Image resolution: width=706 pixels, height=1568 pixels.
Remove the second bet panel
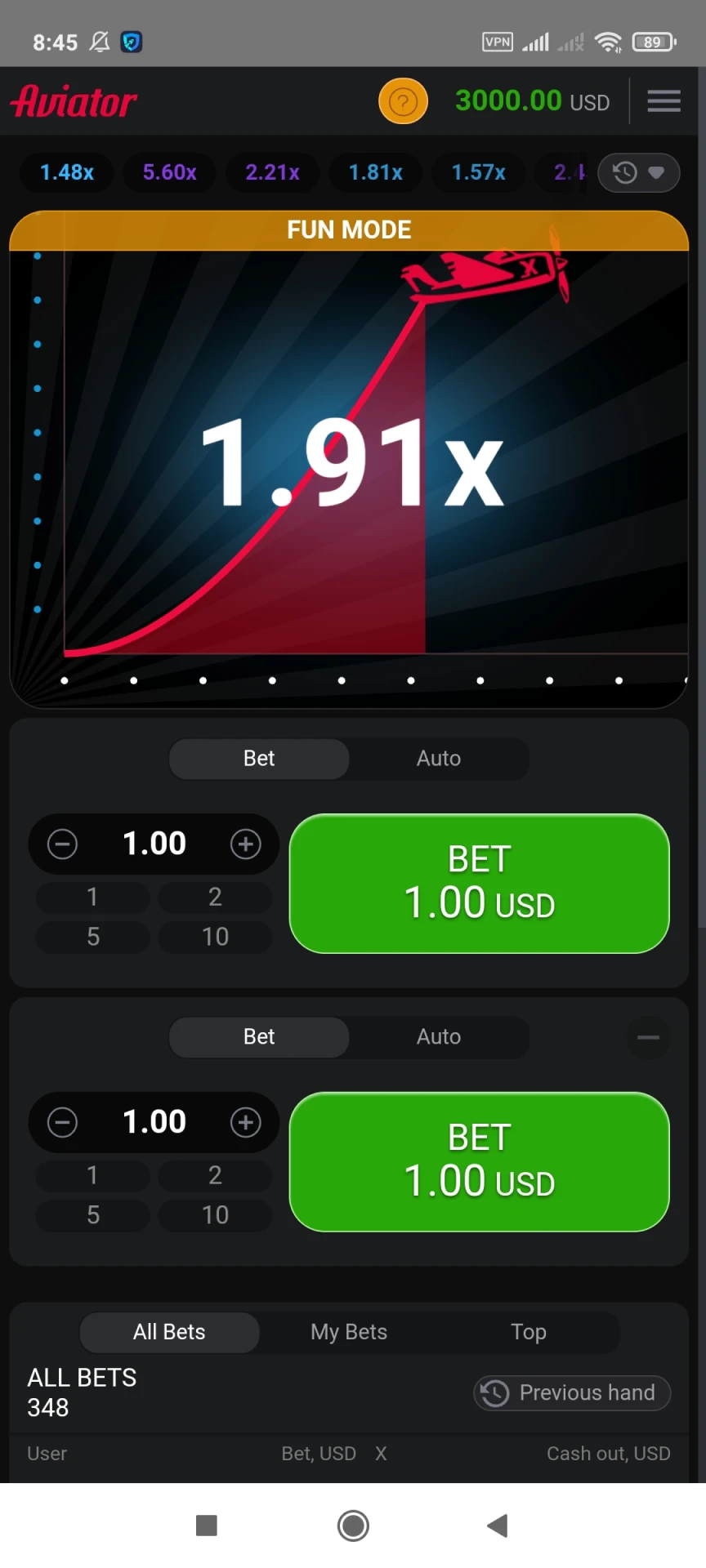tap(648, 1037)
